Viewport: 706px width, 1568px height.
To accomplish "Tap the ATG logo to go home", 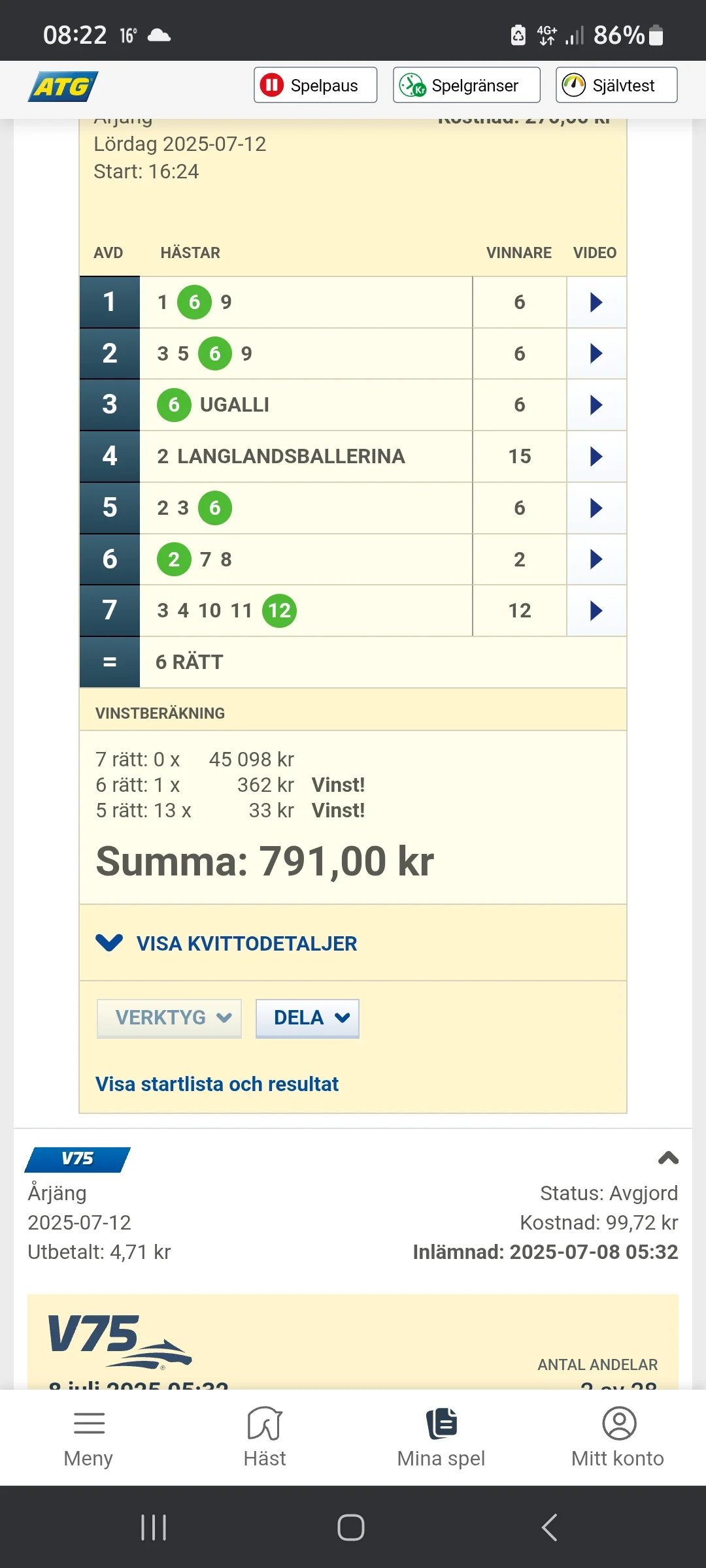I will [63, 86].
